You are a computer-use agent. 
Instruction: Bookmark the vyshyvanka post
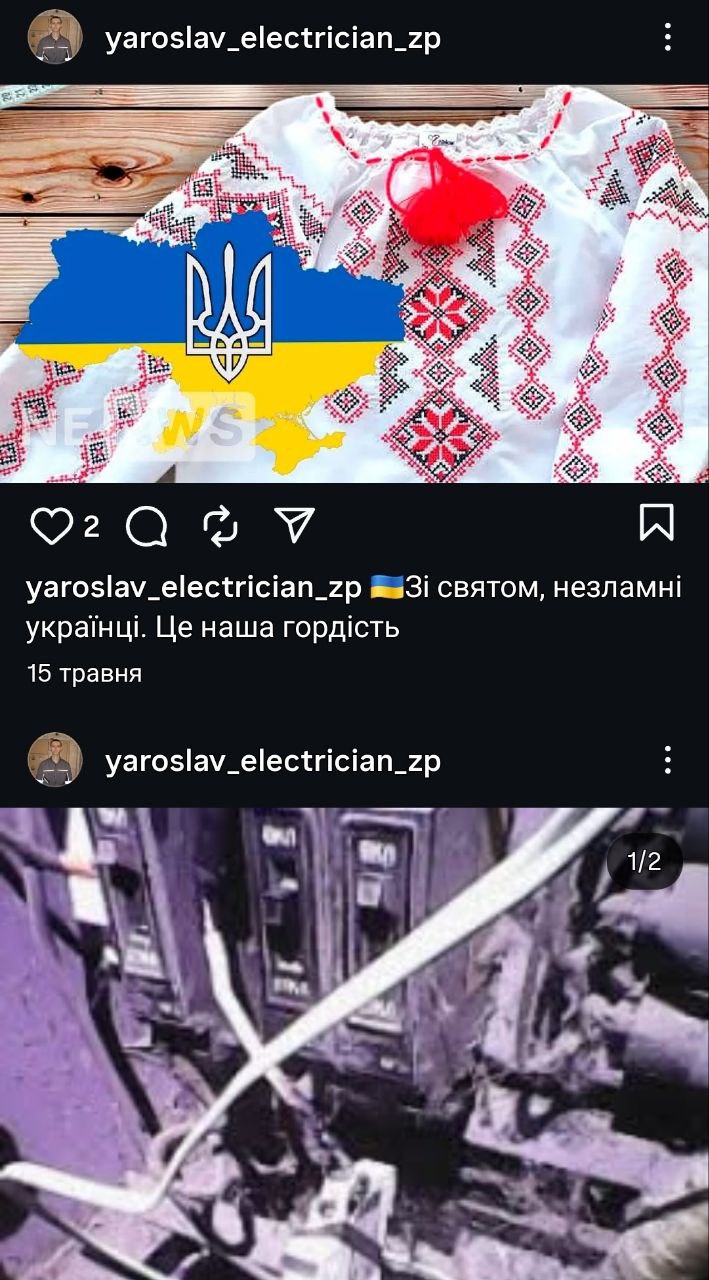[656, 523]
